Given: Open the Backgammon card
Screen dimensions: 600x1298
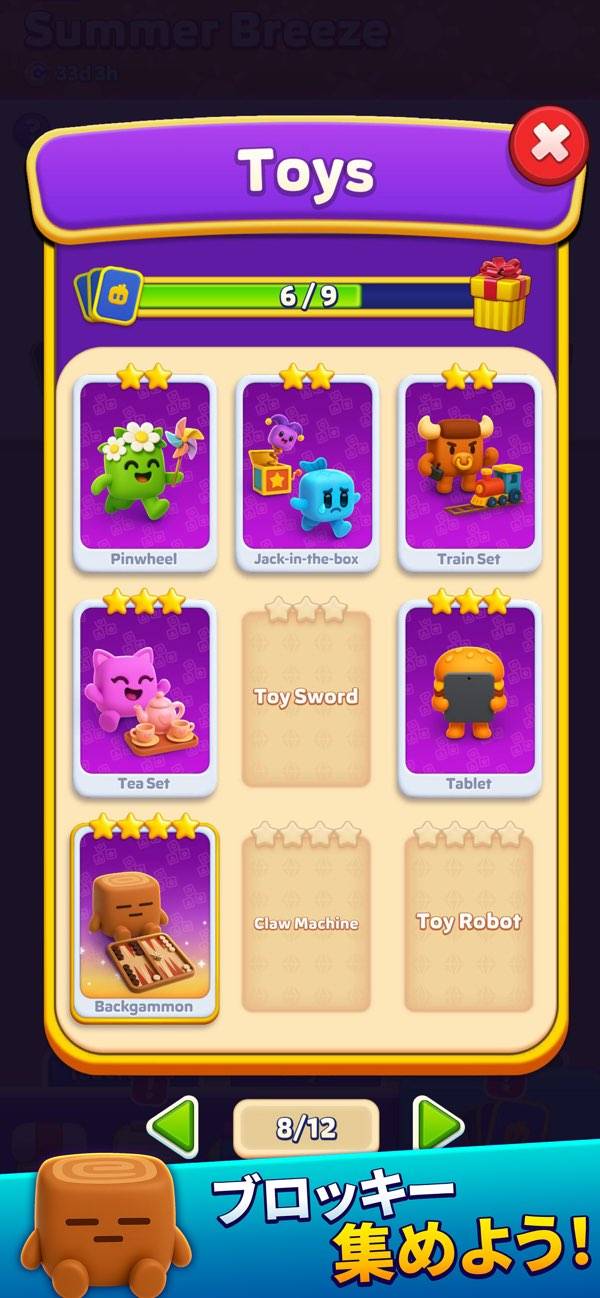Looking at the screenshot, I should 146,922.
